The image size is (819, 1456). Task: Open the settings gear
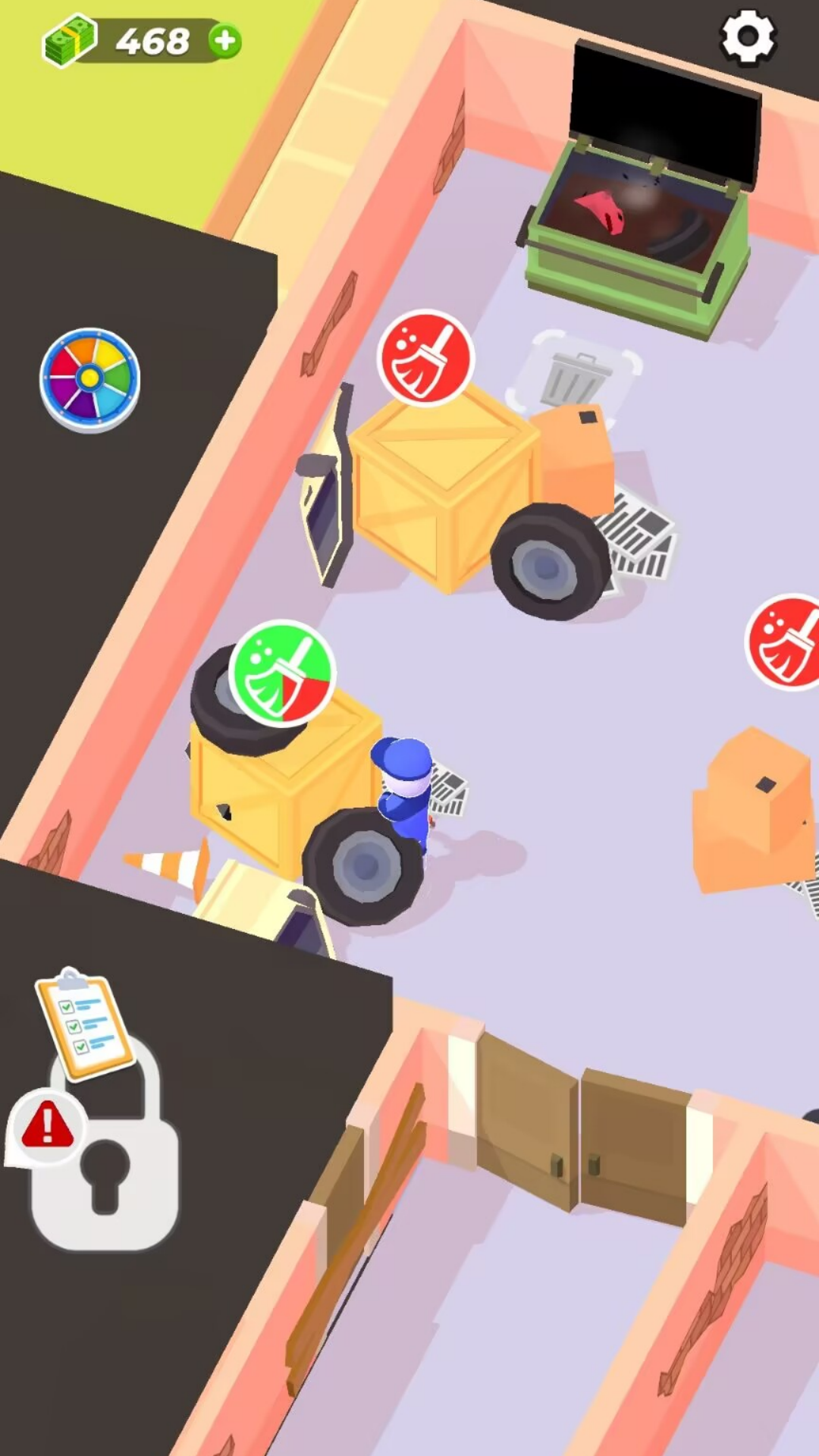[x=748, y=37]
